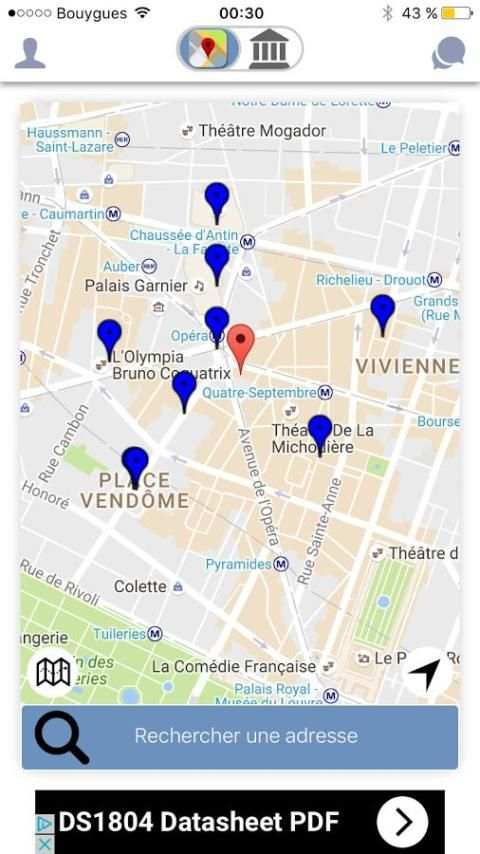Select the blue pin at Théâtre De La Michodière
Viewport: 480px width, 854px height.
pos(320,436)
